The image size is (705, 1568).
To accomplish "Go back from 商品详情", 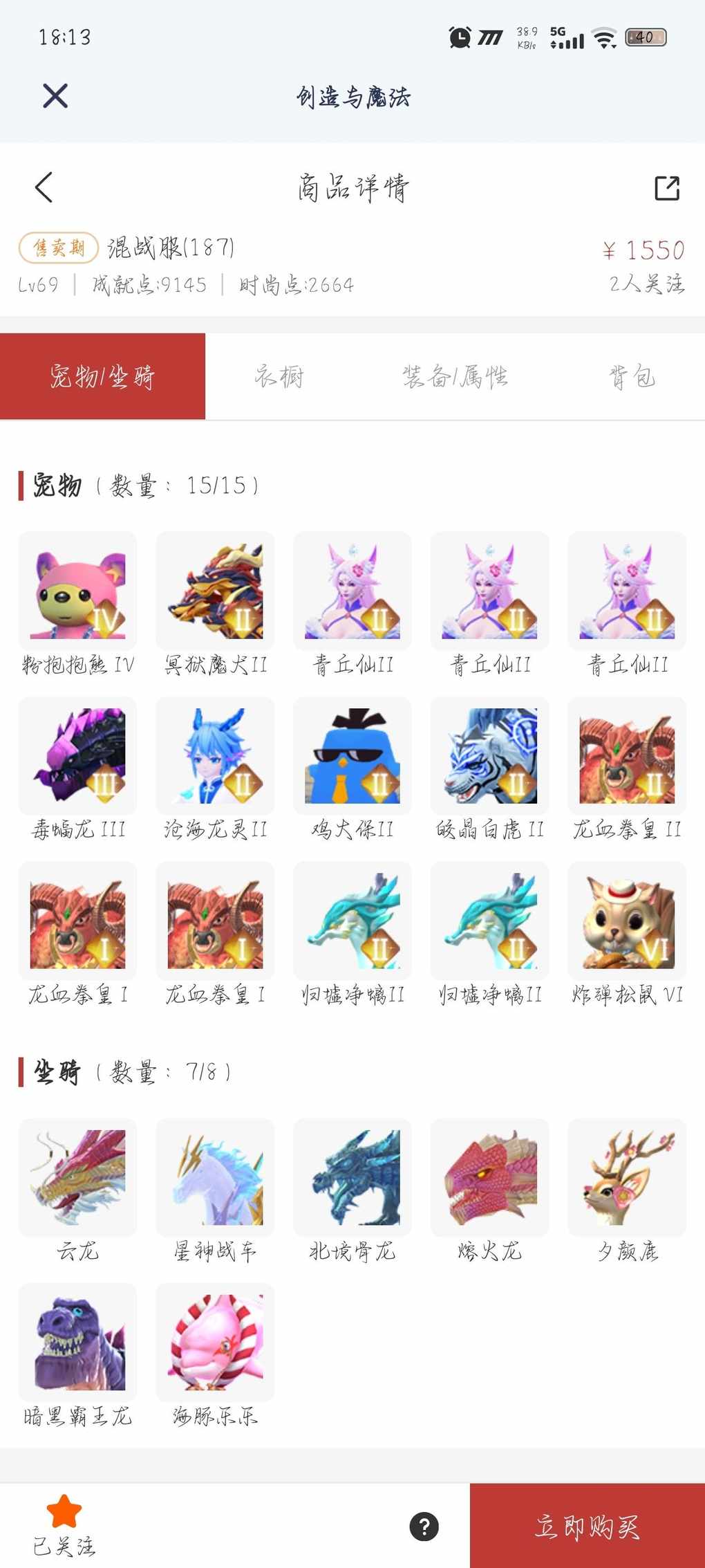I will point(44,187).
